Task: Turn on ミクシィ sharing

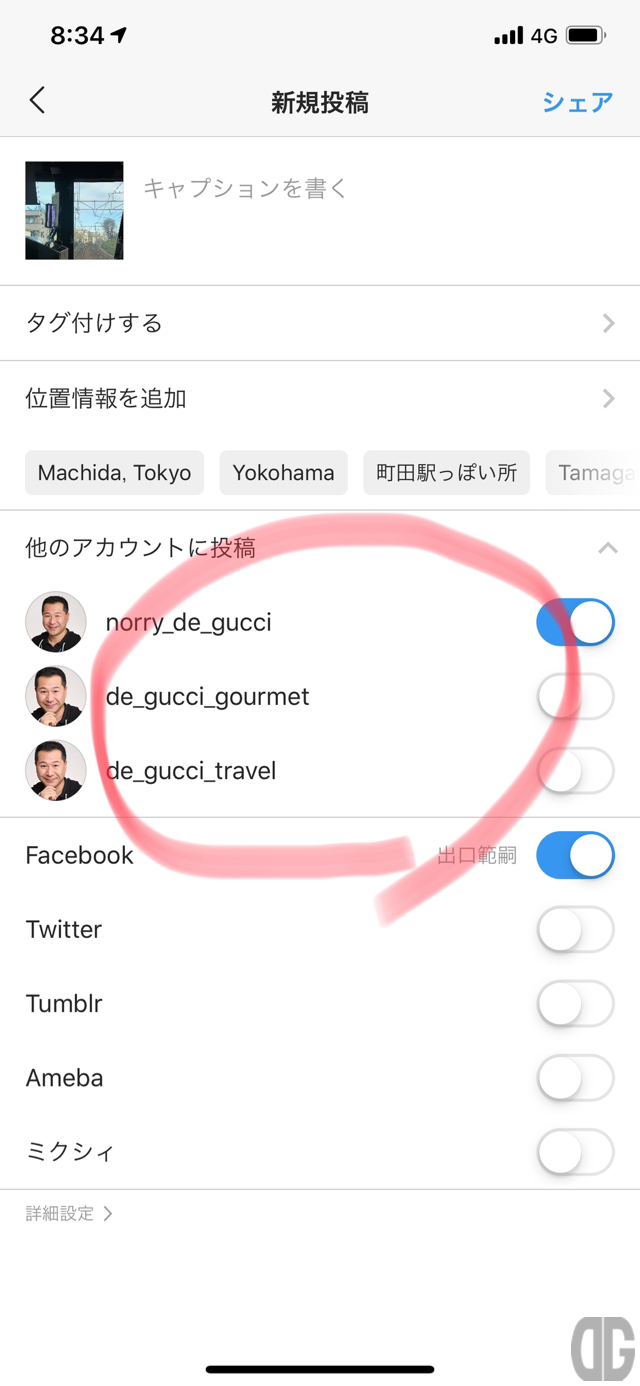Action: click(x=575, y=1152)
